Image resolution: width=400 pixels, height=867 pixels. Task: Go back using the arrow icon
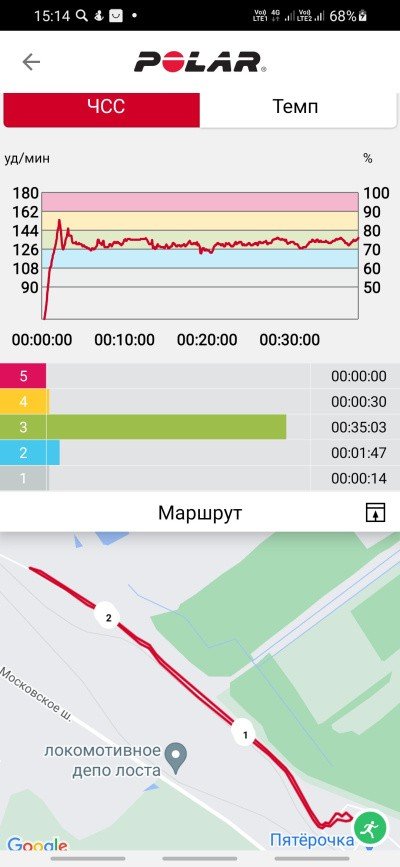[31, 62]
